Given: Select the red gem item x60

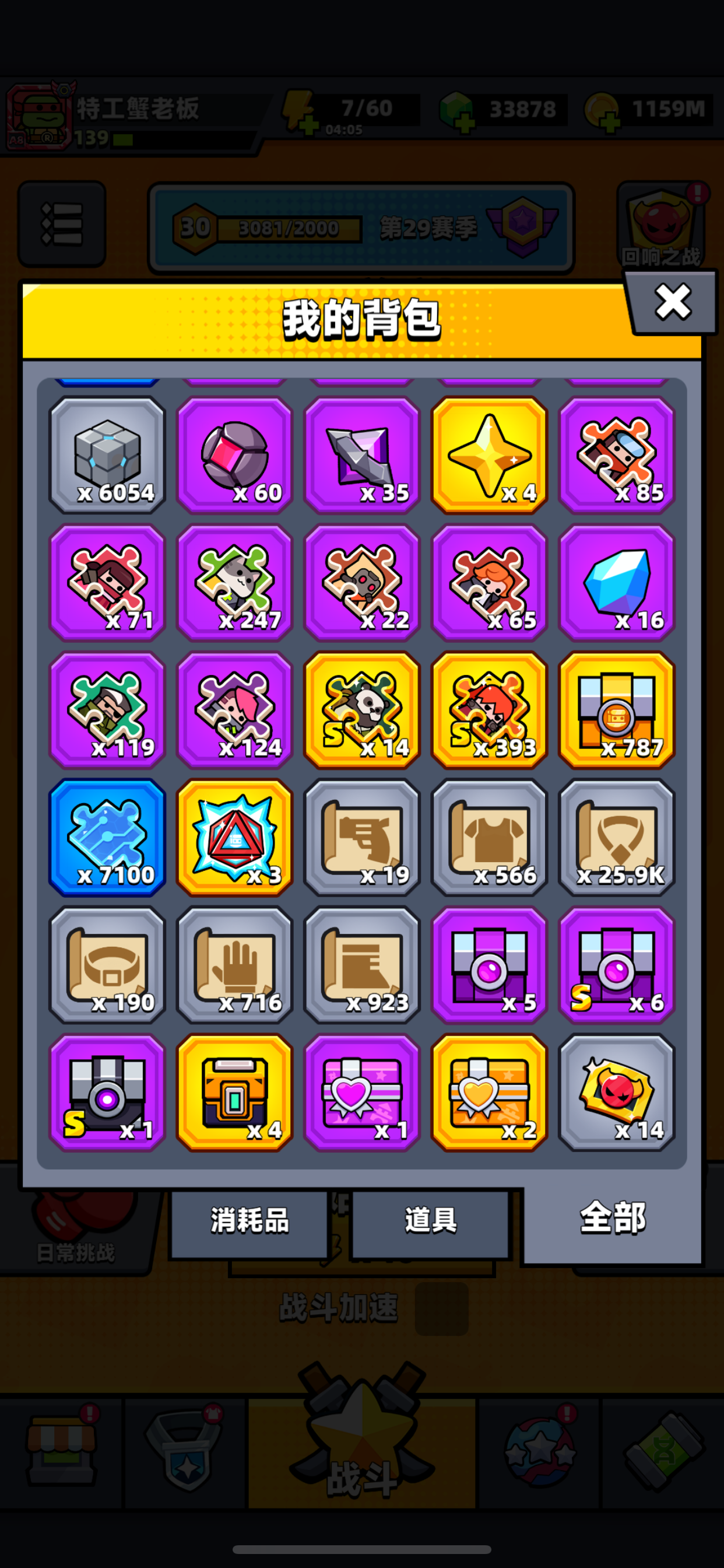Looking at the screenshot, I should click(x=235, y=454).
